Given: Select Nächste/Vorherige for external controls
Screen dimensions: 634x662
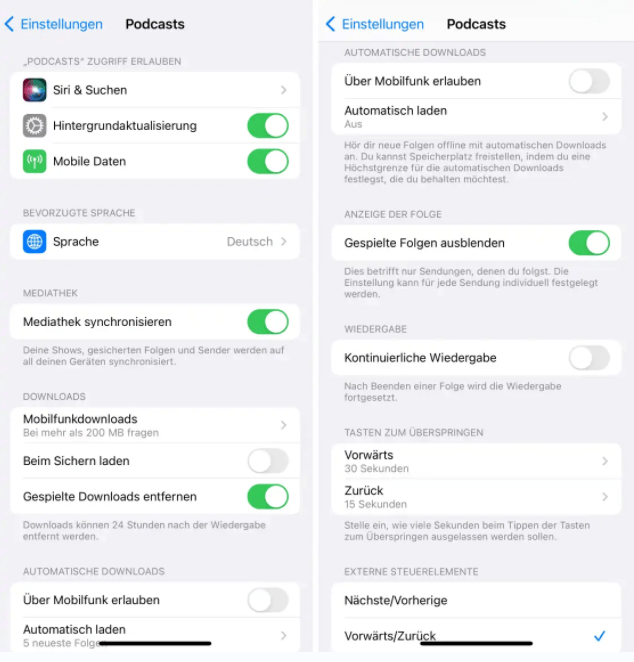Looking at the screenshot, I should (475, 601).
